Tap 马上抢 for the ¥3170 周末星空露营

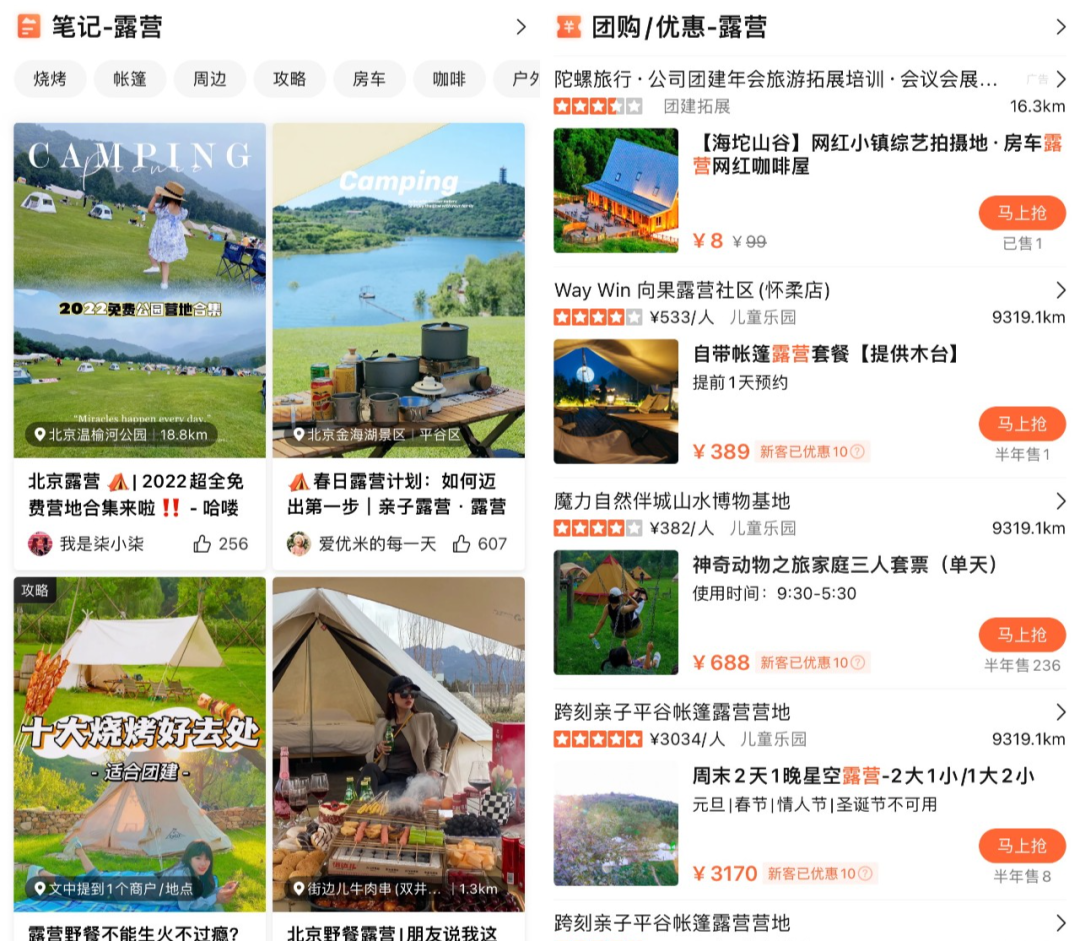tap(1021, 846)
